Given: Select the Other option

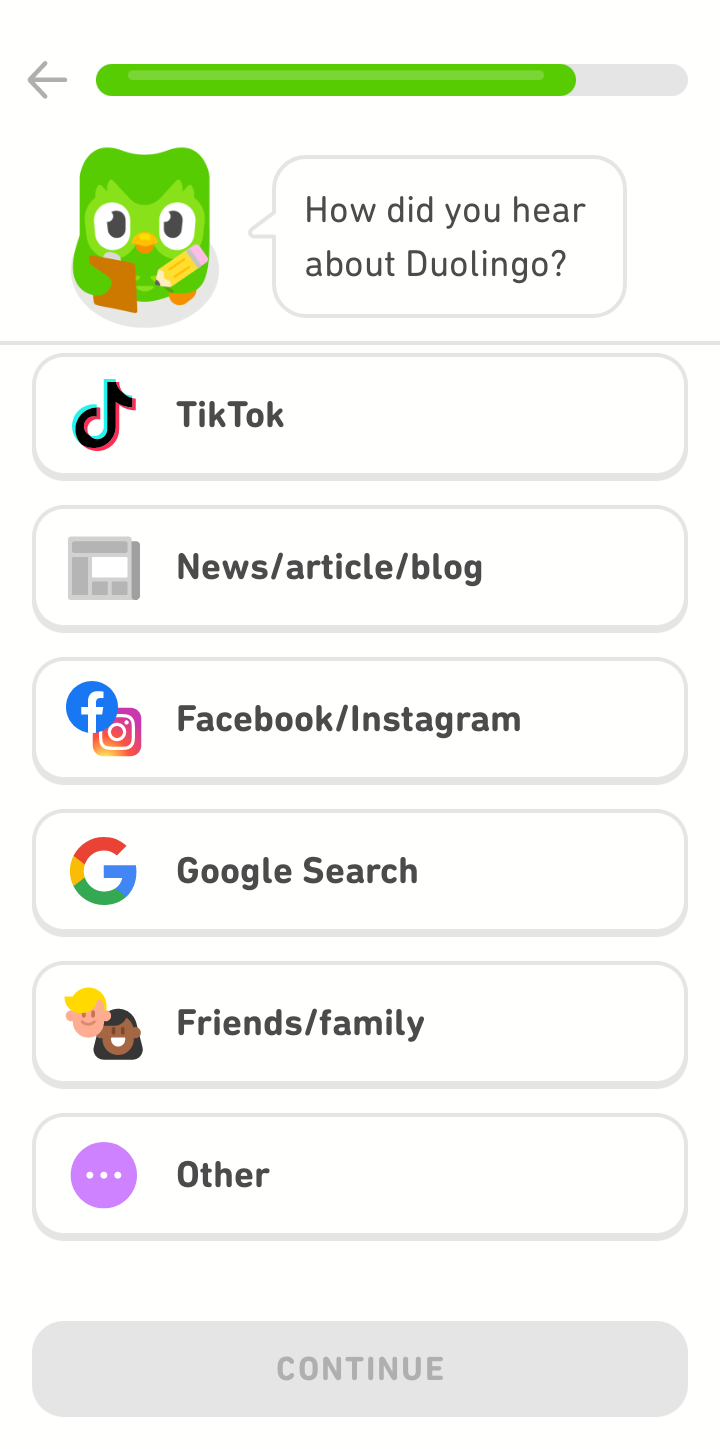Looking at the screenshot, I should point(360,1175).
